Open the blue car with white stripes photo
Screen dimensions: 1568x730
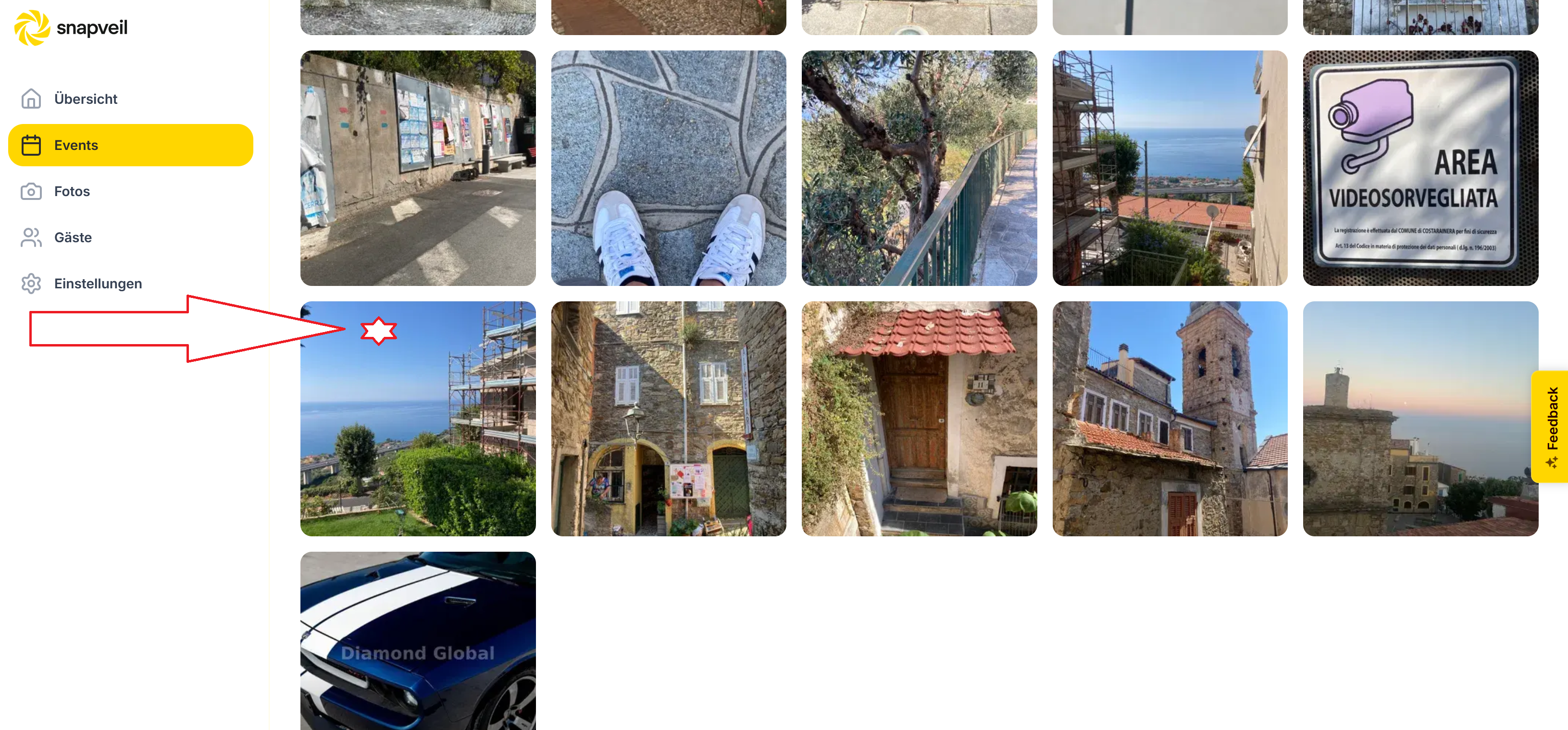(418, 641)
